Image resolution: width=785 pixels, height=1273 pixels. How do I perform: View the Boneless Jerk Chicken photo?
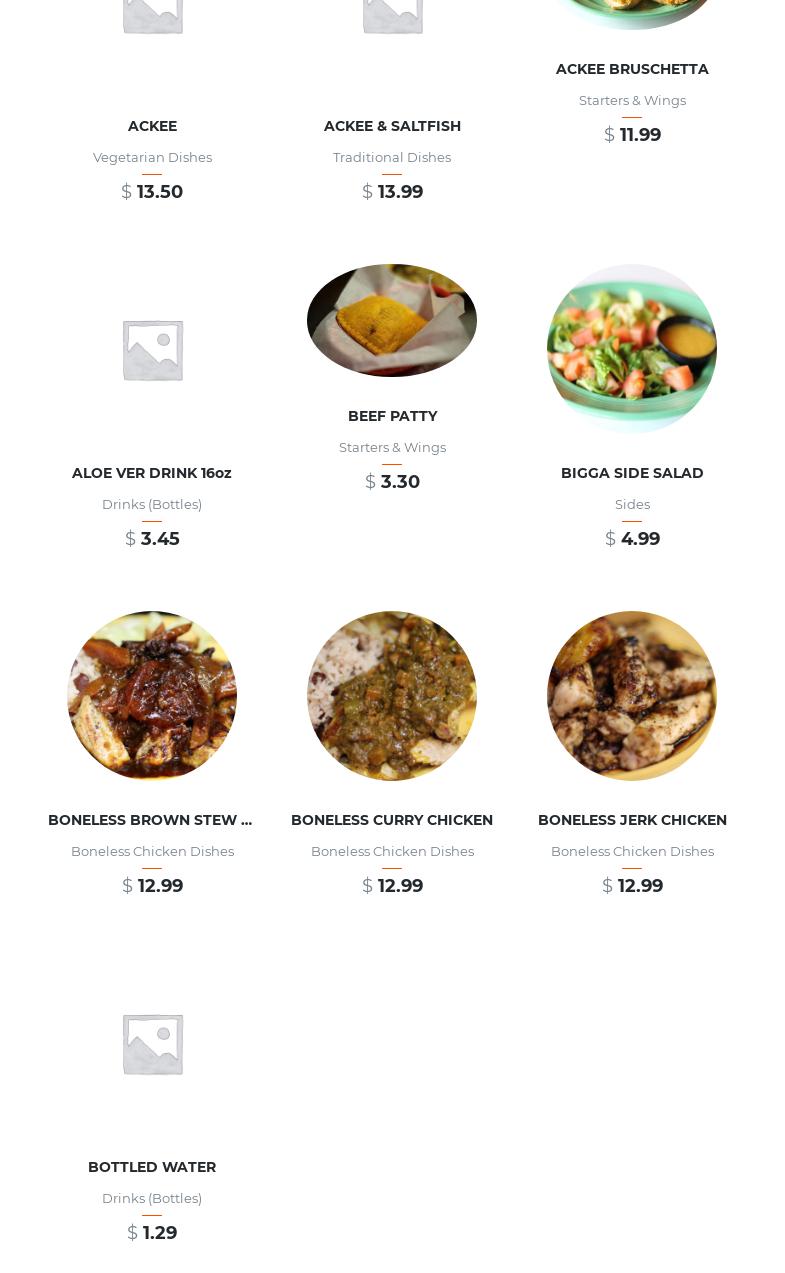(632, 695)
